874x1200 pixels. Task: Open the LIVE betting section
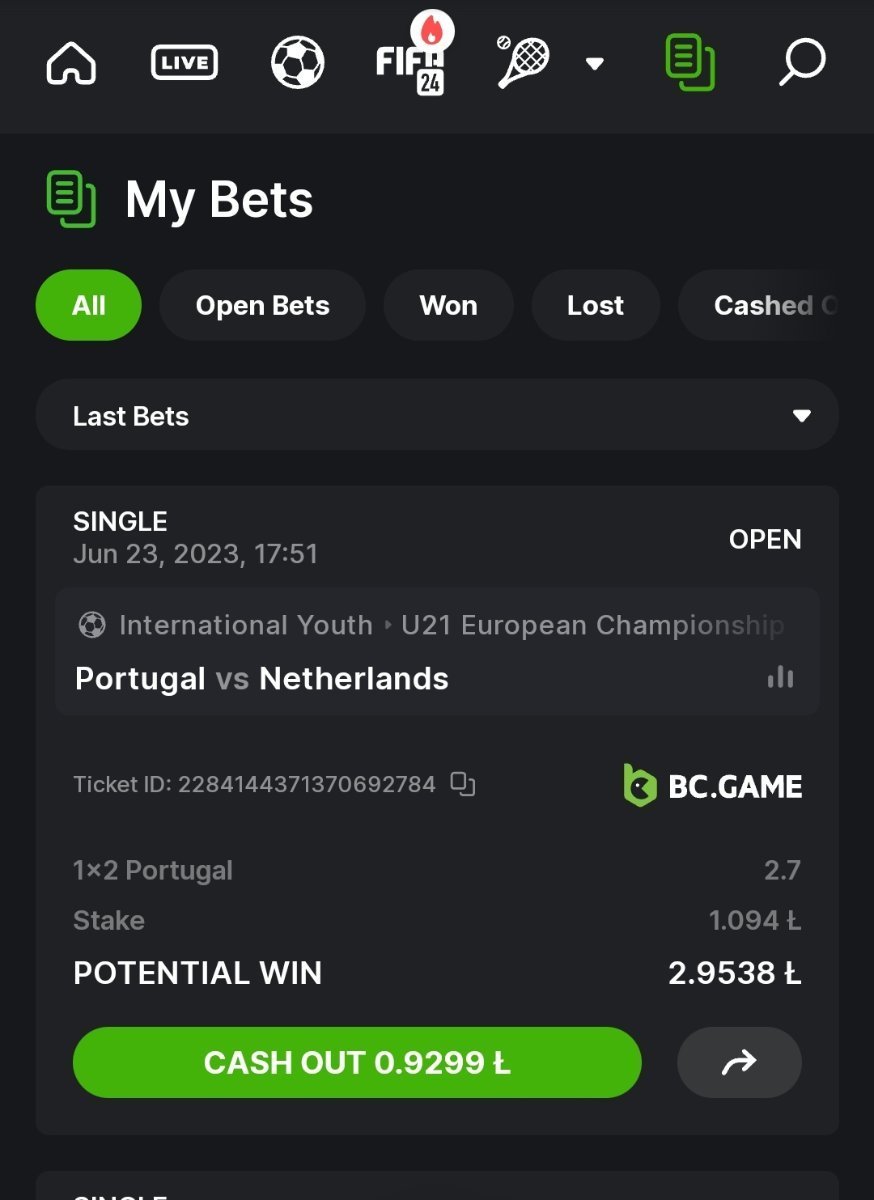tap(184, 63)
